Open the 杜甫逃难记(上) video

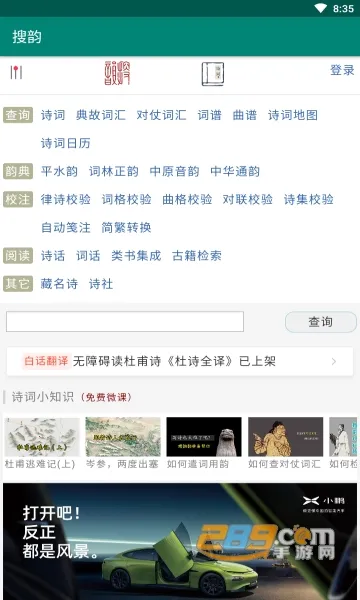click(x=42, y=443)
